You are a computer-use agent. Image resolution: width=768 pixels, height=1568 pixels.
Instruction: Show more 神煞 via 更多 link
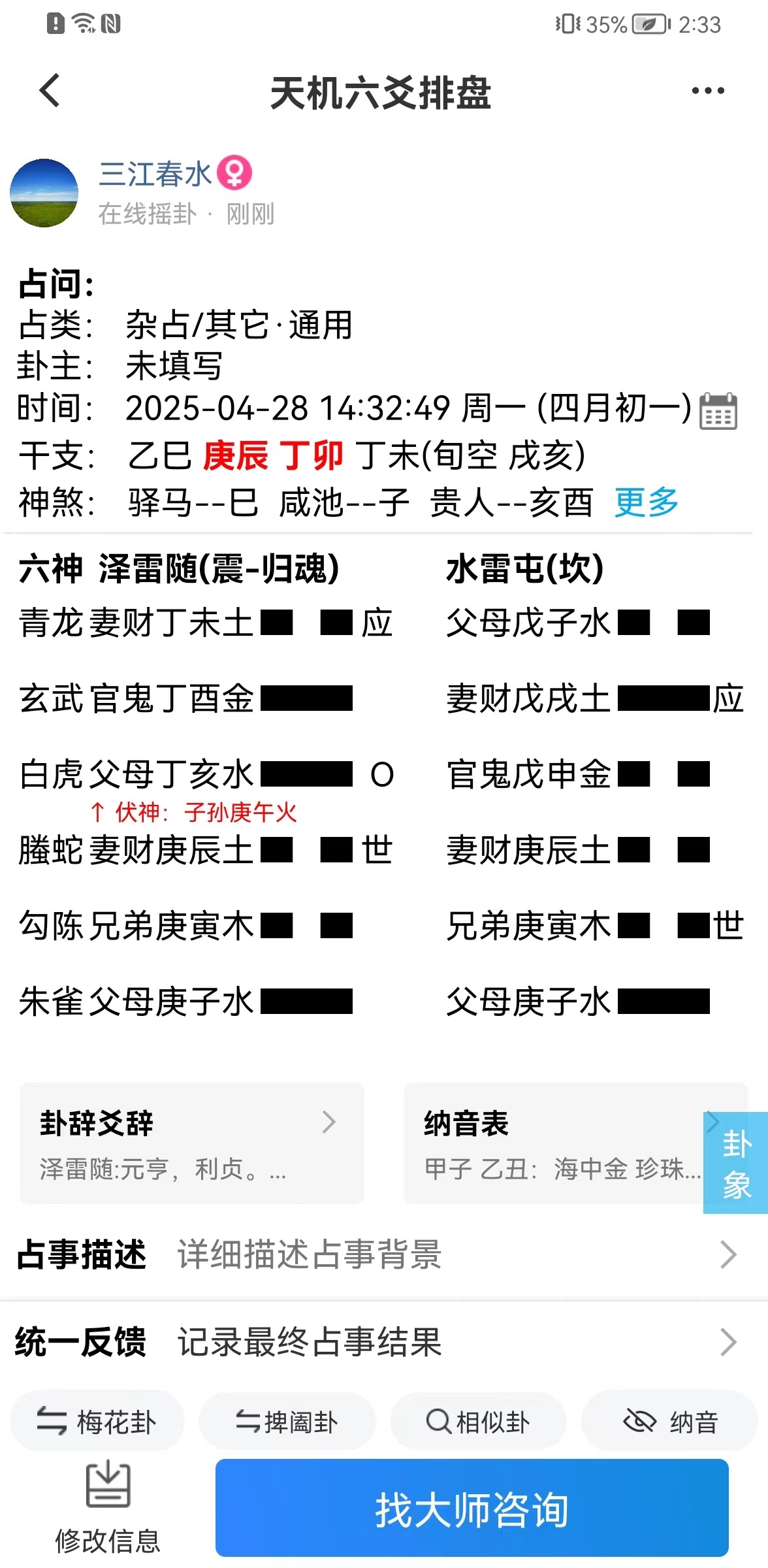[x=646, y=502]
